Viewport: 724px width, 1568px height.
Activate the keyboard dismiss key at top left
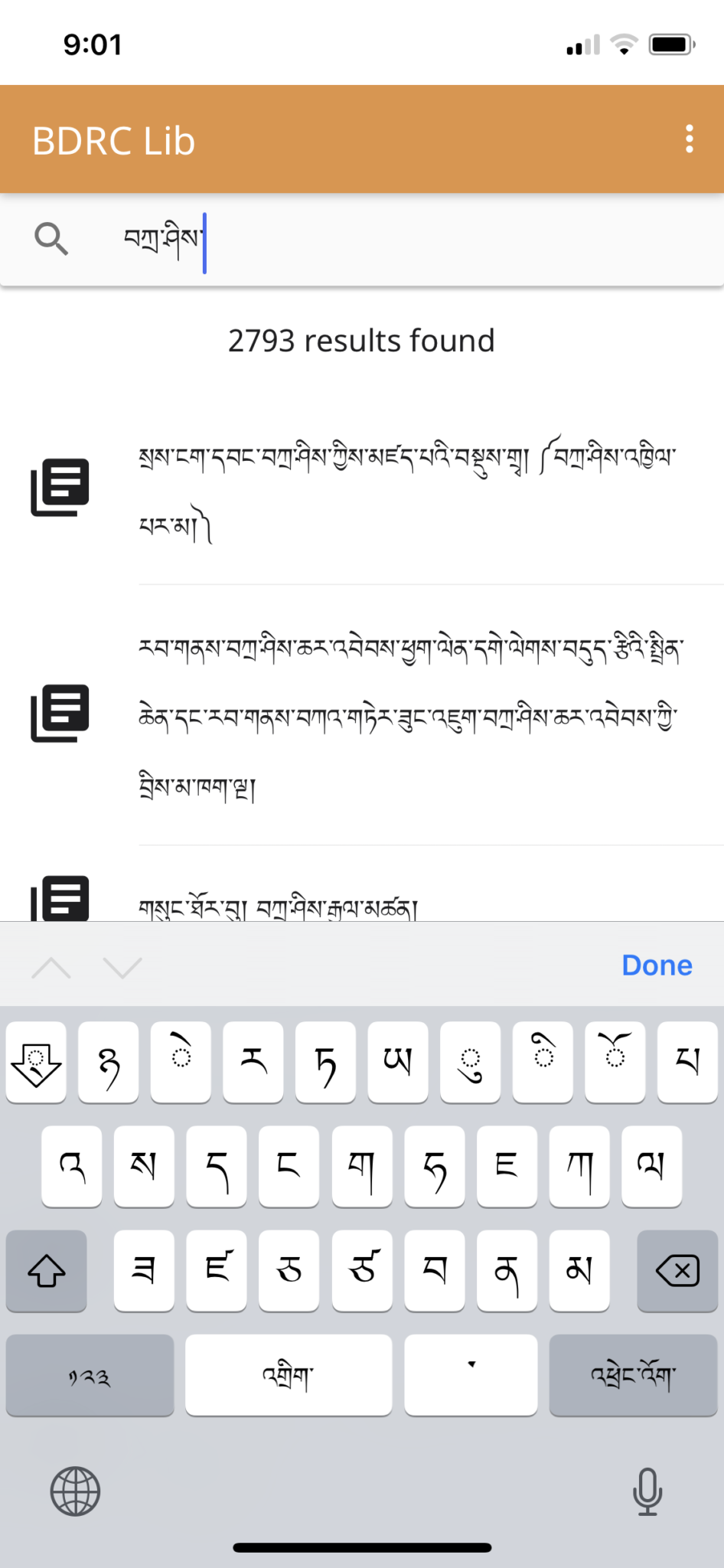click(35, 1062)
